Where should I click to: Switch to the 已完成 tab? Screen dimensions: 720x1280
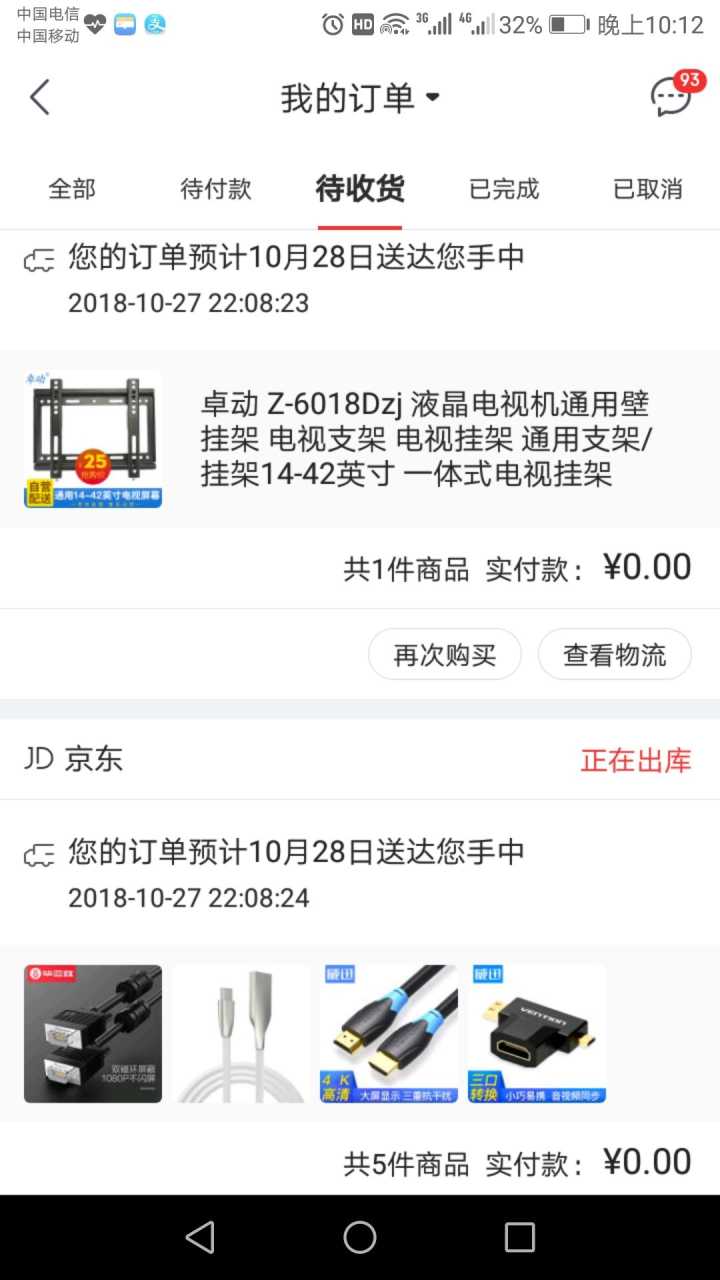(x=504, y=189)
